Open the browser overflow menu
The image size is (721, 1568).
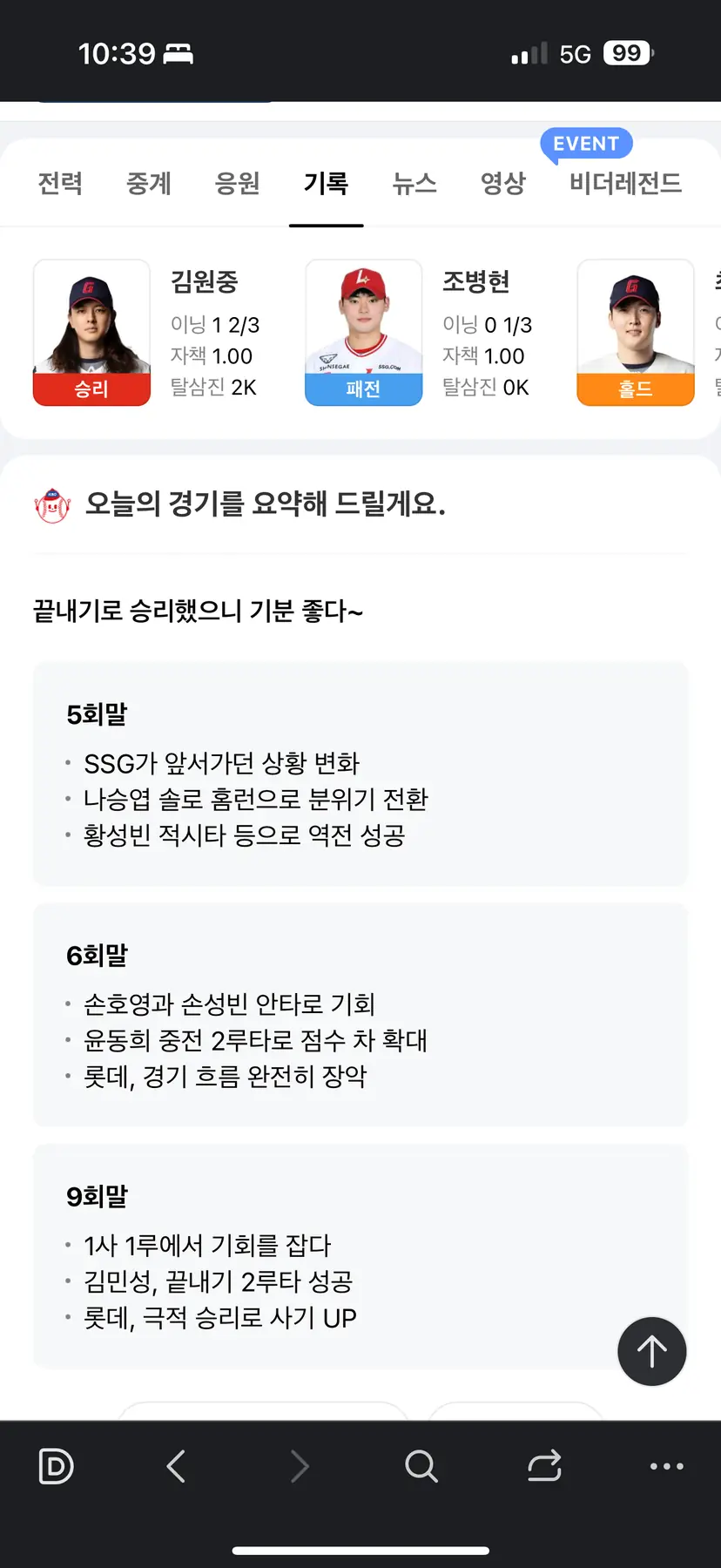click(x=666, y=1466)
